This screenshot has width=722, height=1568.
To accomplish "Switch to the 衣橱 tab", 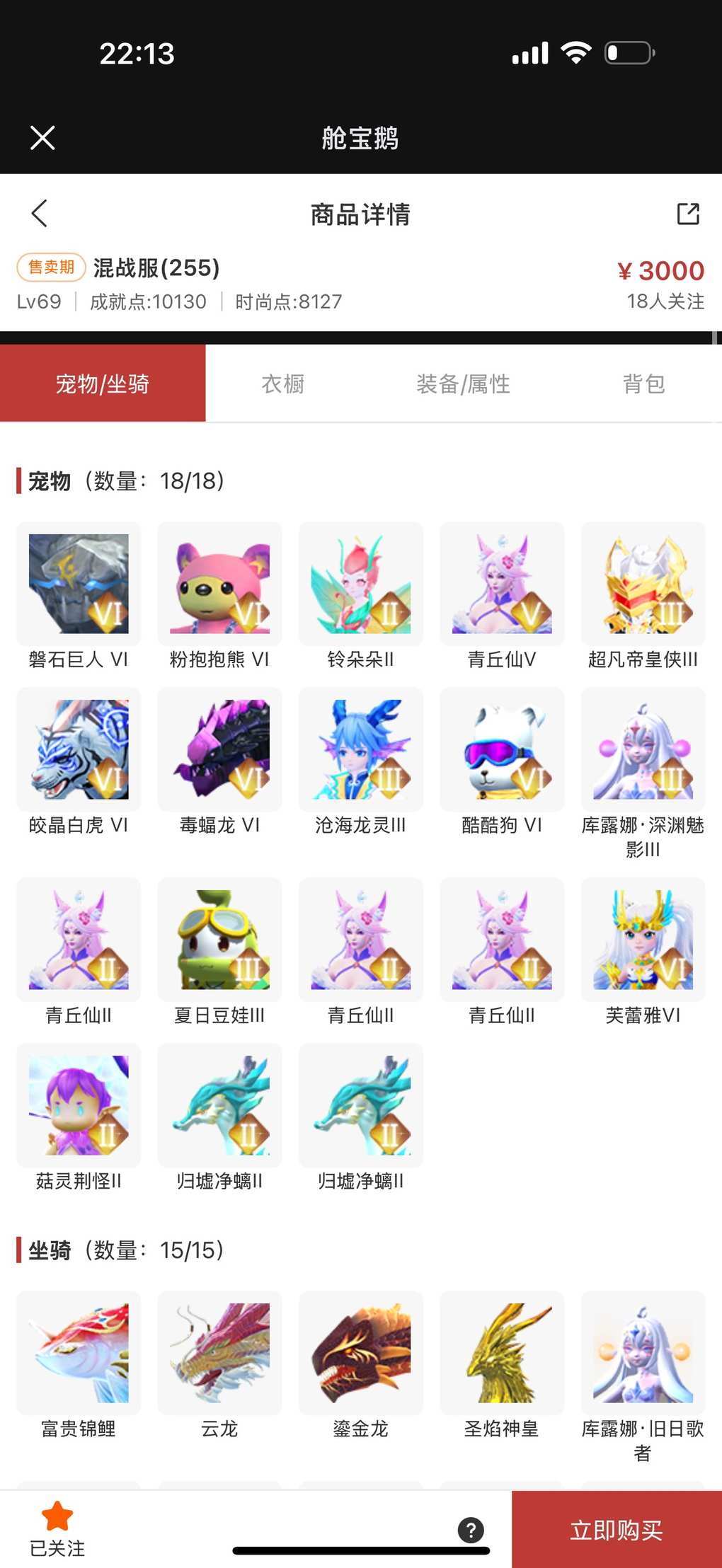I will click(282, 384).
